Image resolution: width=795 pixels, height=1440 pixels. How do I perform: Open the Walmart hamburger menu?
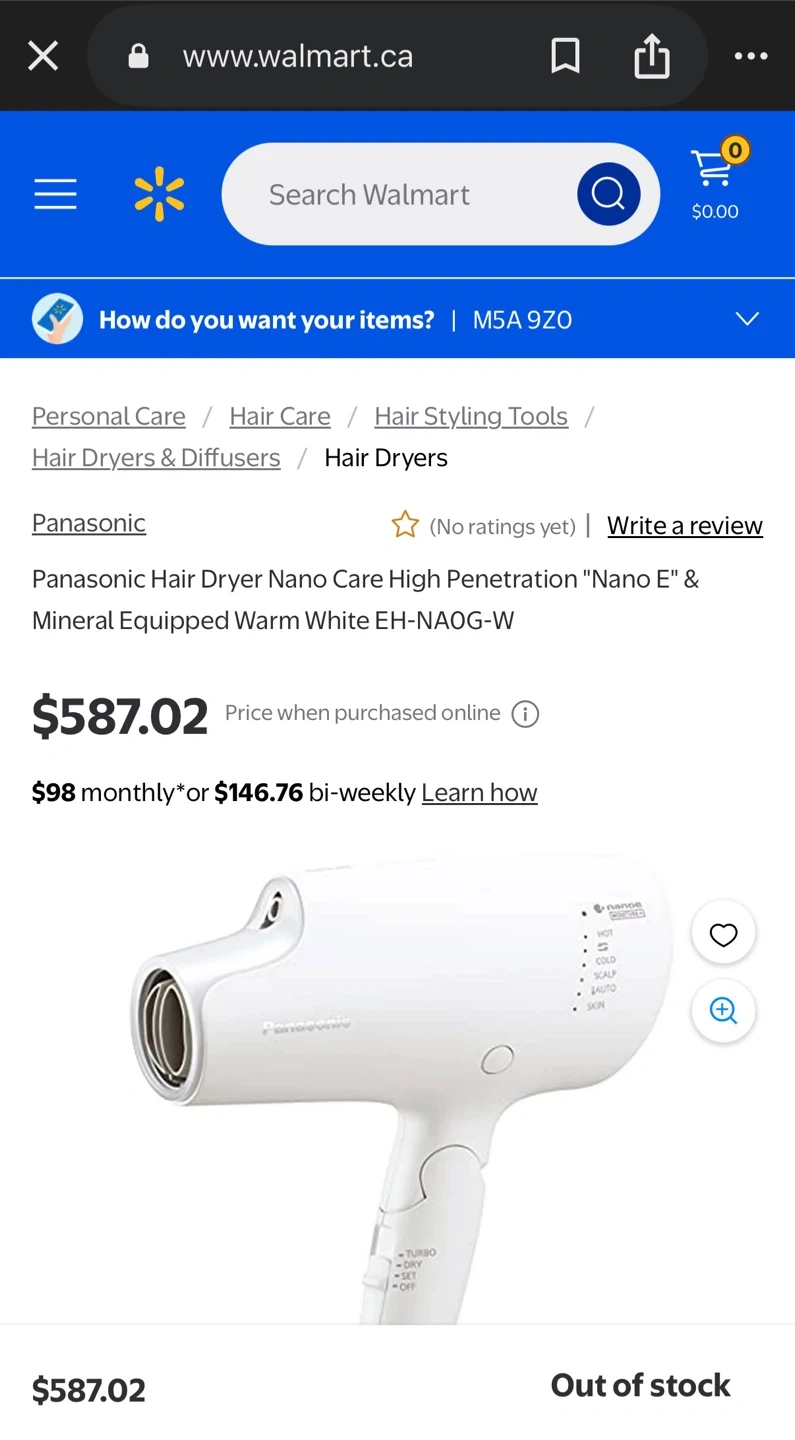55,194
